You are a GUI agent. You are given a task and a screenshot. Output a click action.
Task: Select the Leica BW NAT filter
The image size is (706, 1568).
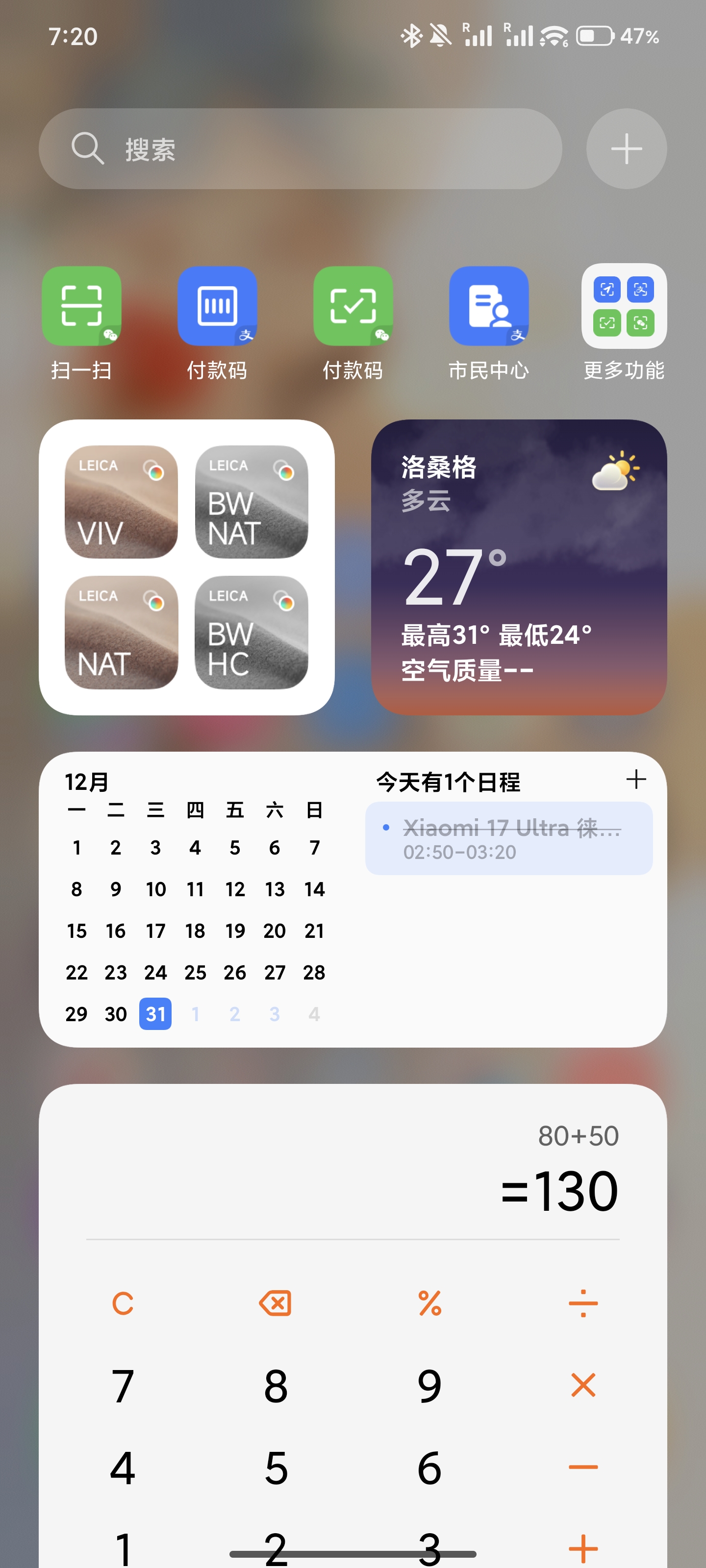click(252, 502)
